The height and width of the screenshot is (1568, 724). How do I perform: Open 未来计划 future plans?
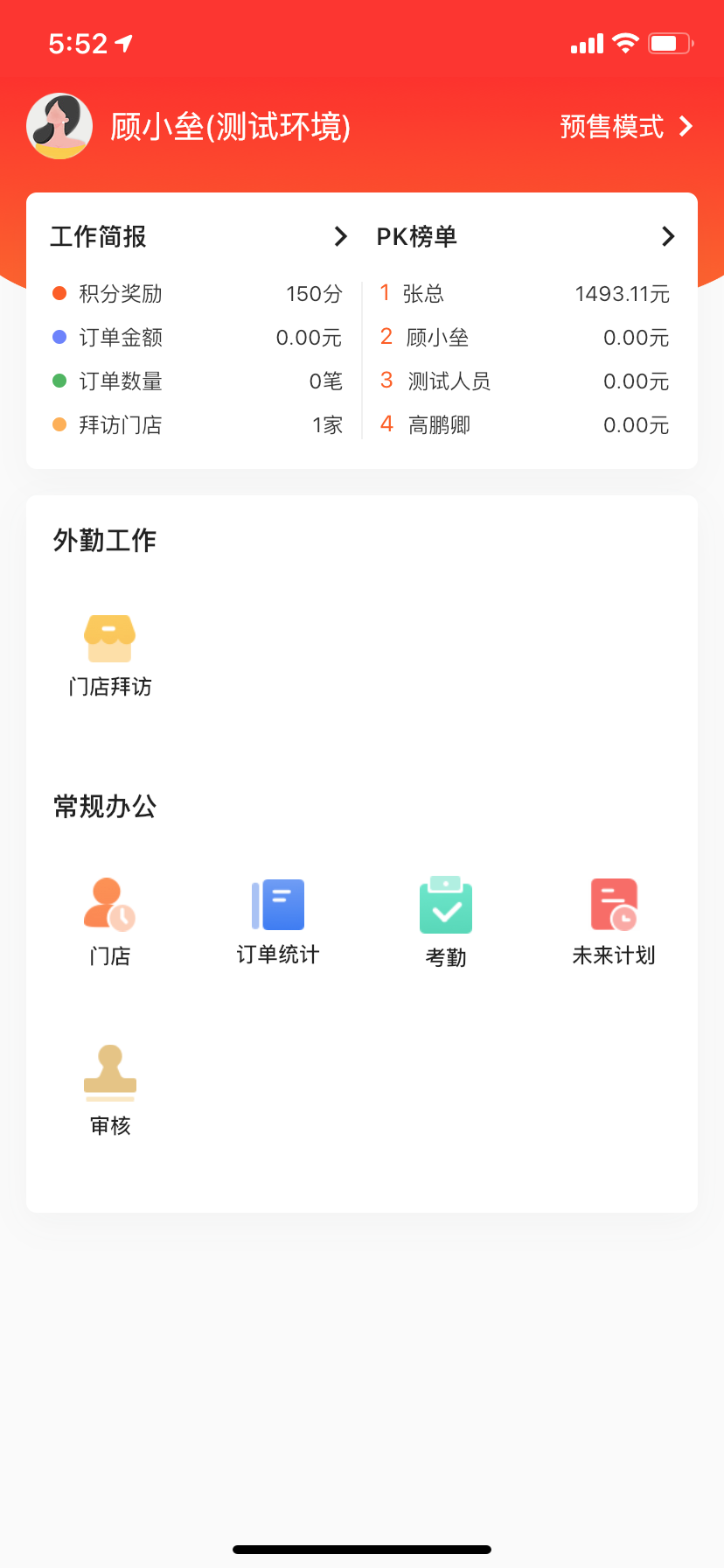614,922
